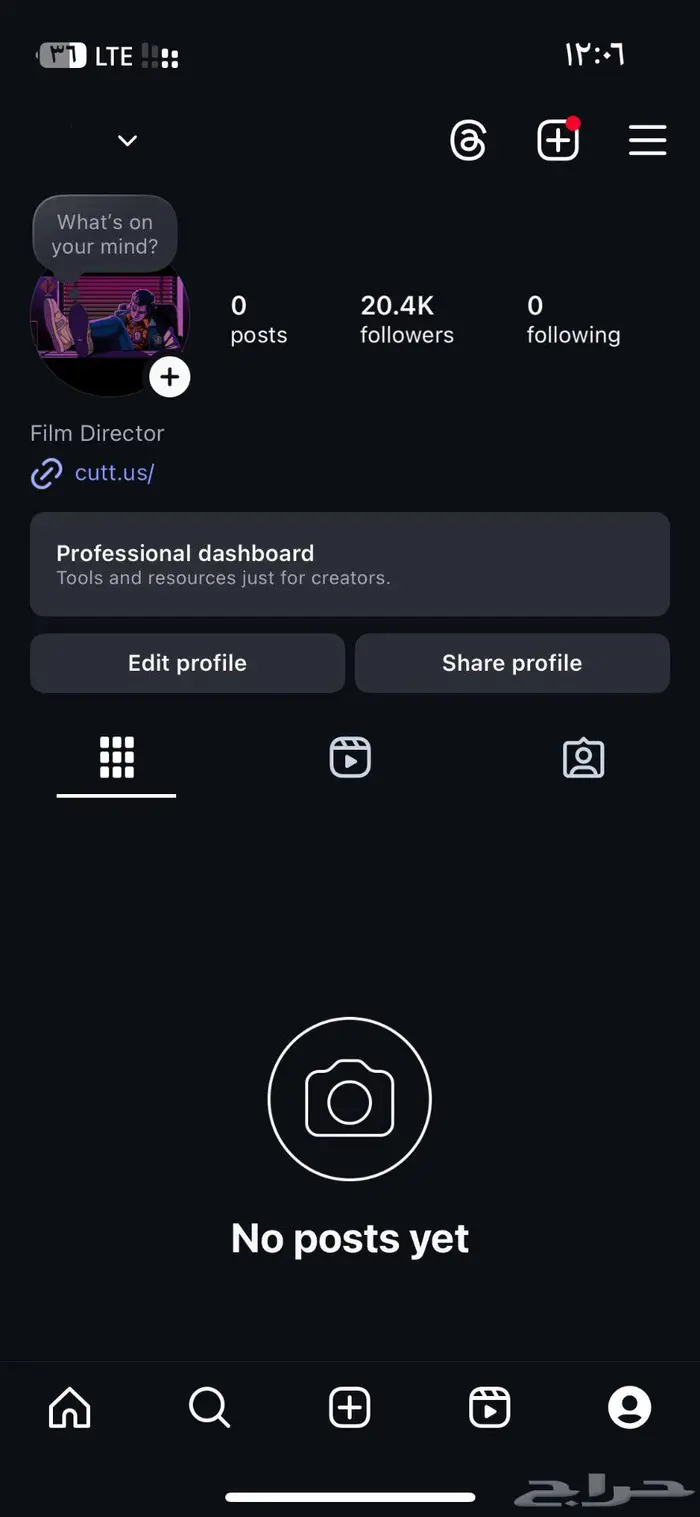Open the Professional dashboard
The height and width of the screenshot is (1517, 700).
click(x=349, y=564)
